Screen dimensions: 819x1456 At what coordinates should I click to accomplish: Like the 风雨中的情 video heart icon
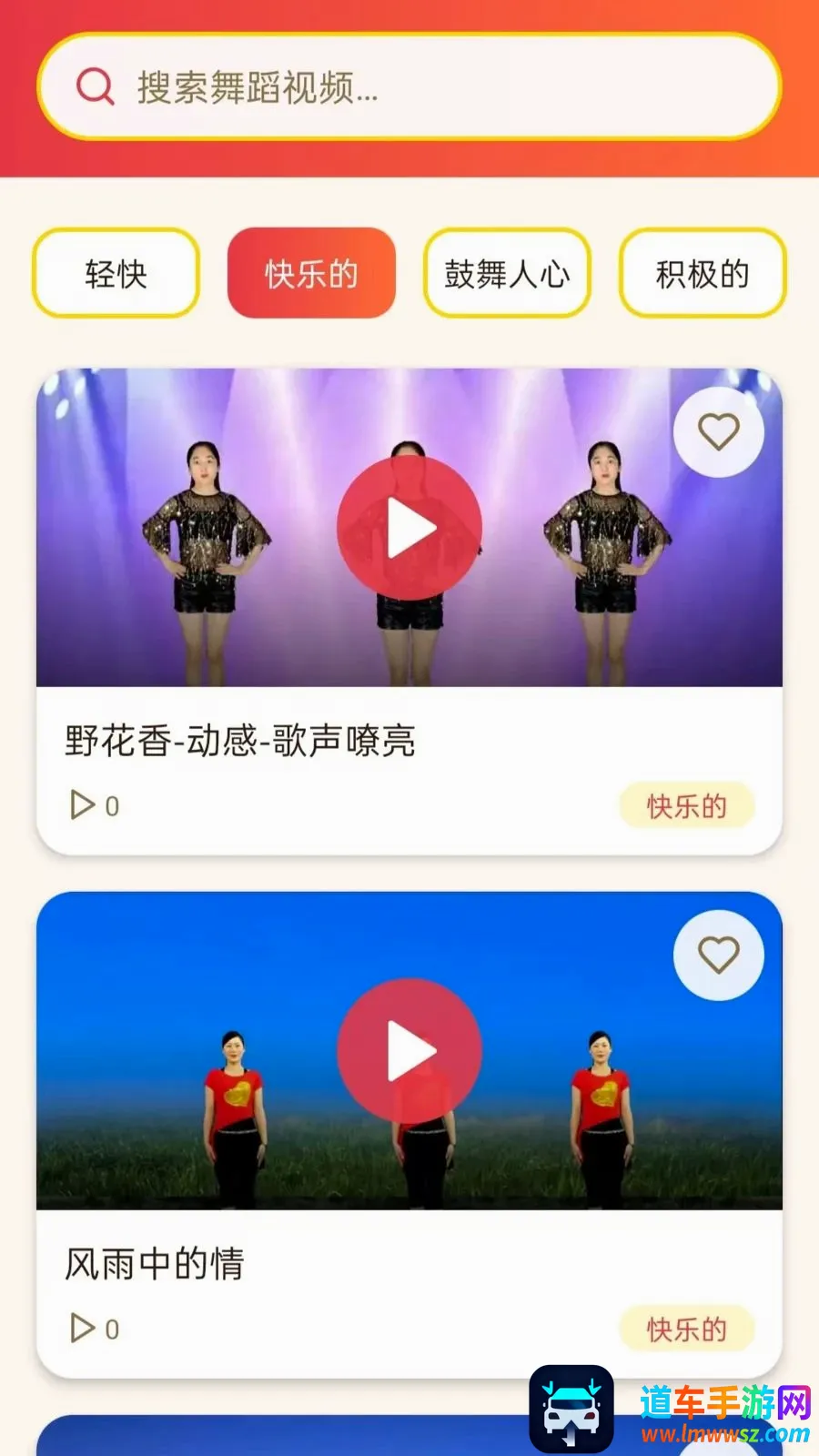718,955
